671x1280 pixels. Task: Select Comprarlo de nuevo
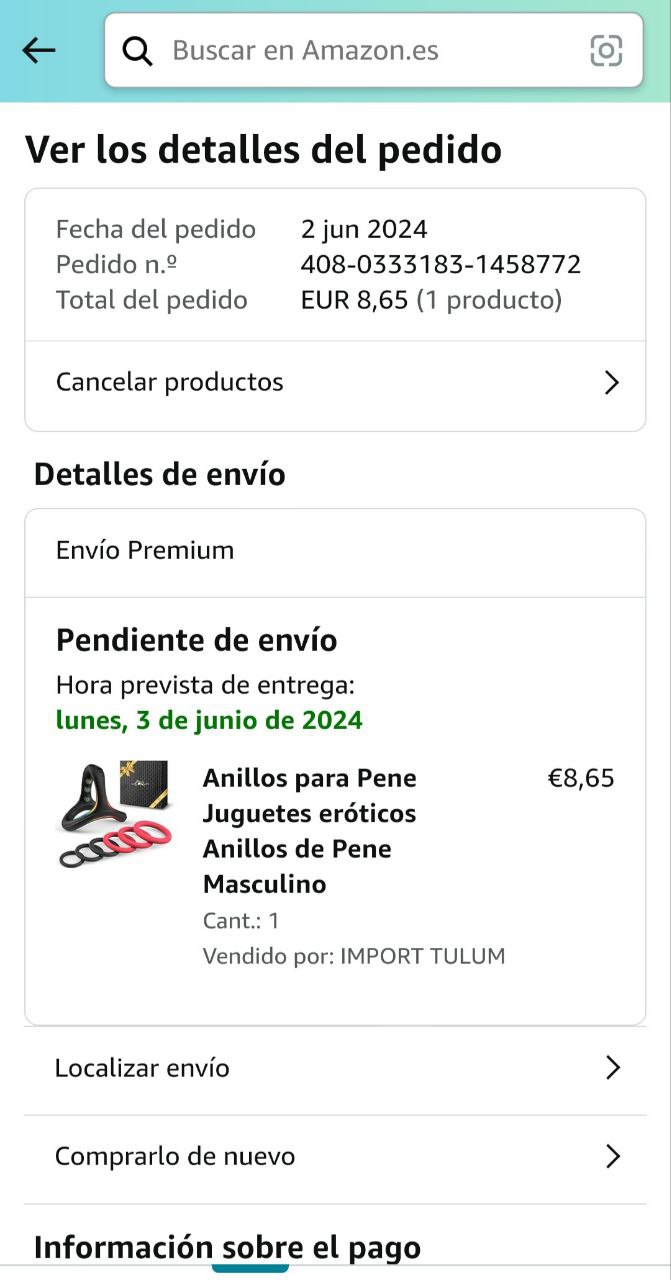(335, 1158)
